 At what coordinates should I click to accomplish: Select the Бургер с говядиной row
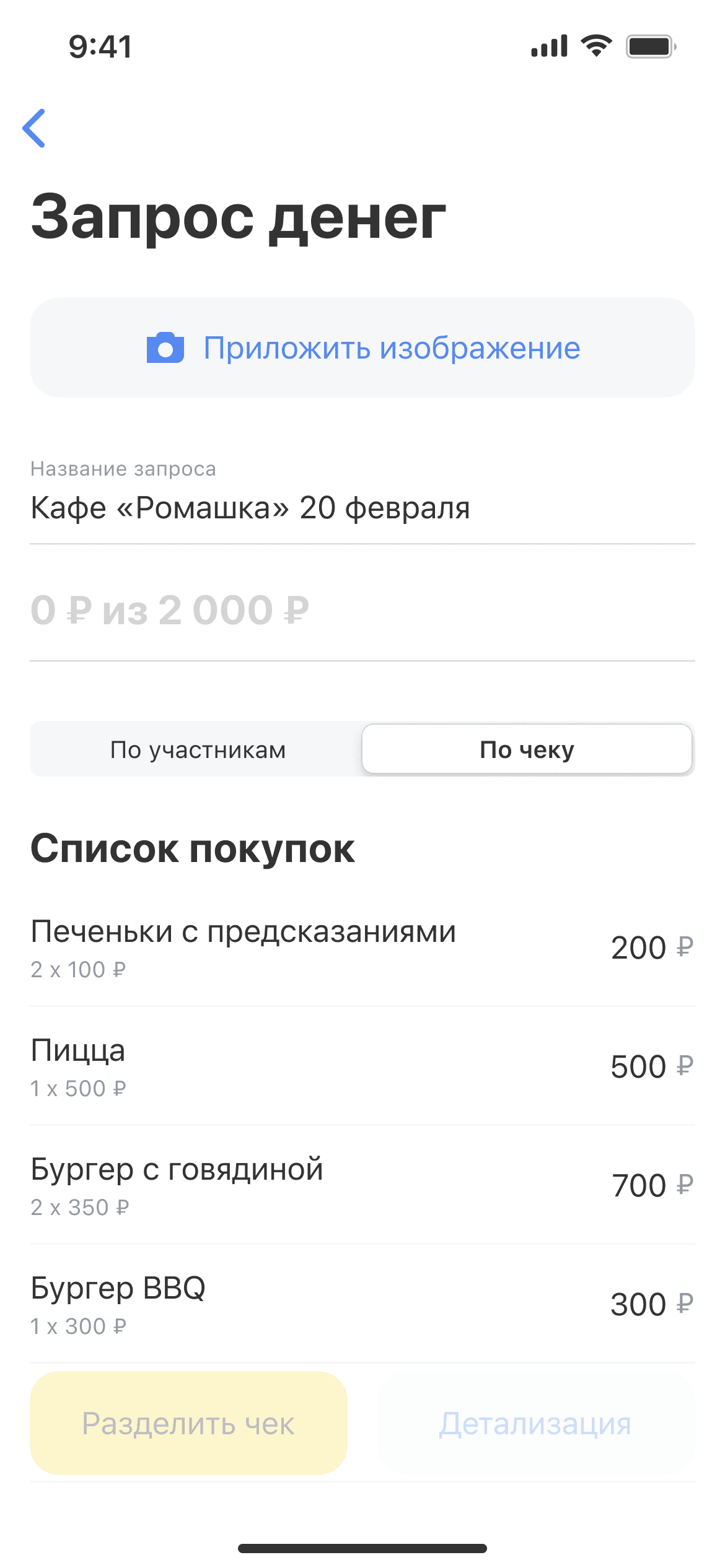pyautogui.click(x=362, y=1185)
